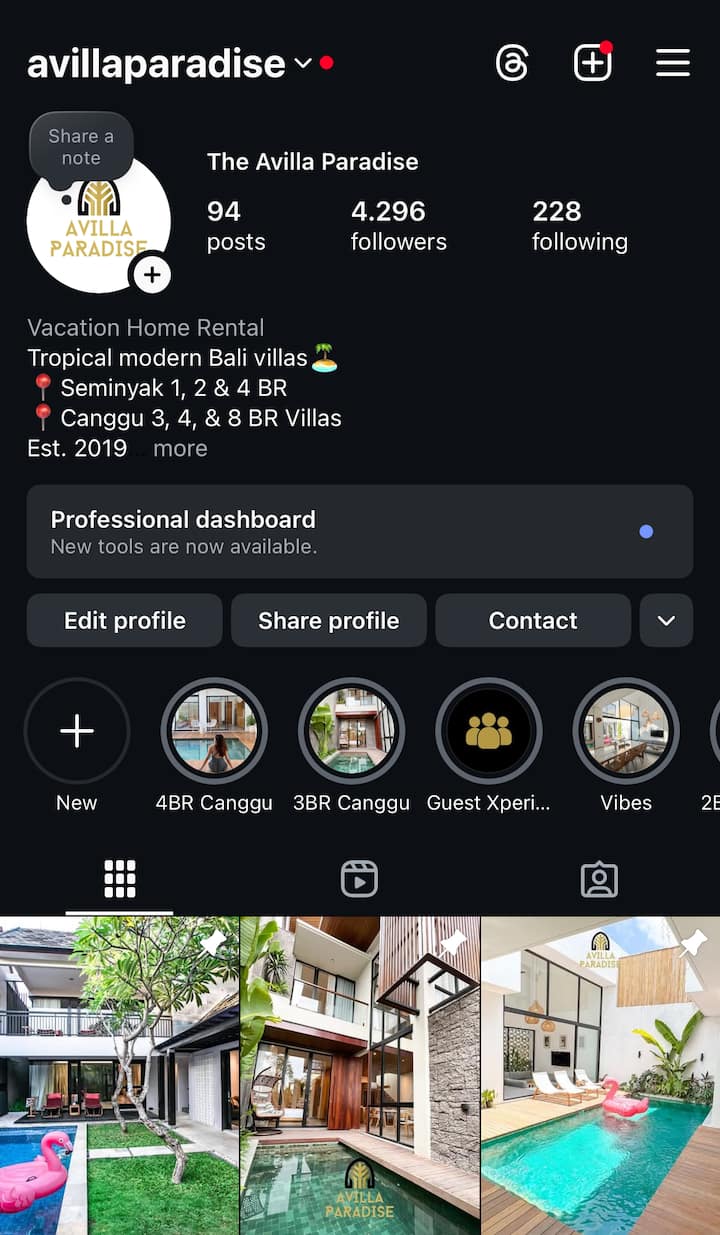
Task: View the following list
Action: point(579,225)
